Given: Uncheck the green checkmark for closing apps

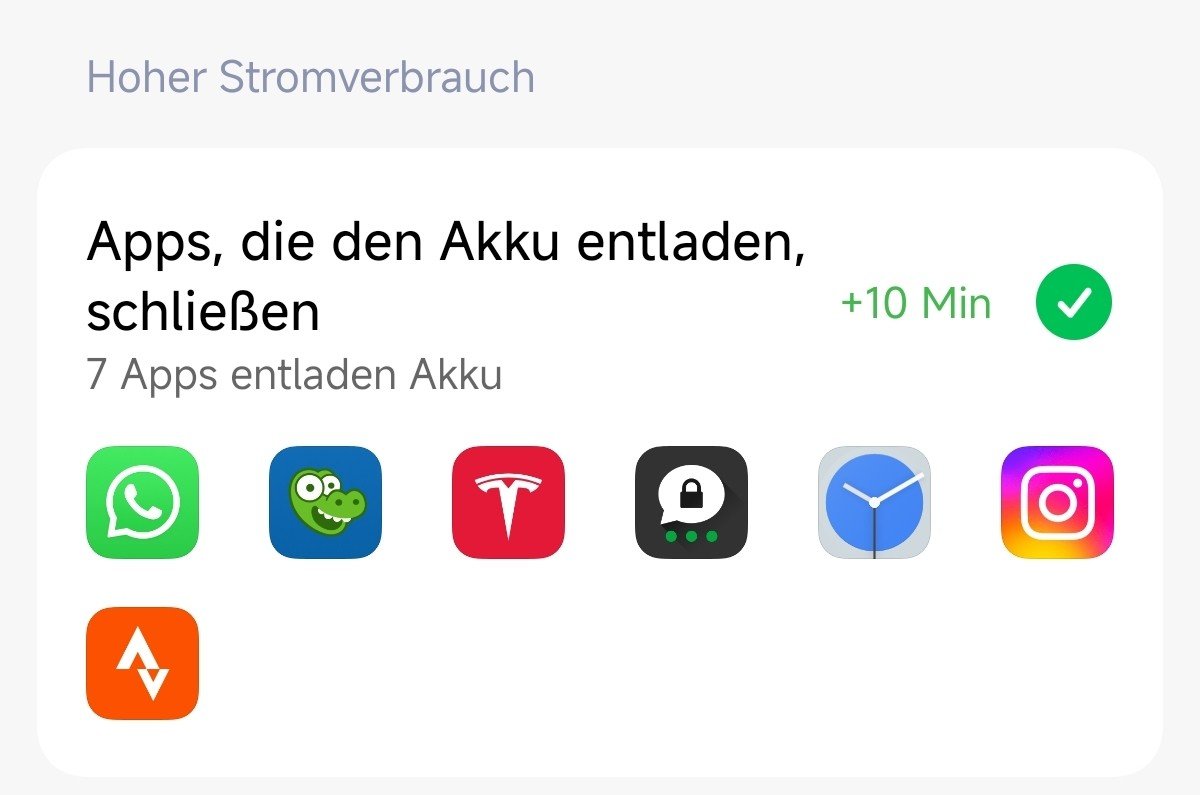Looking at the screenshot, I should pos(1073,304).
